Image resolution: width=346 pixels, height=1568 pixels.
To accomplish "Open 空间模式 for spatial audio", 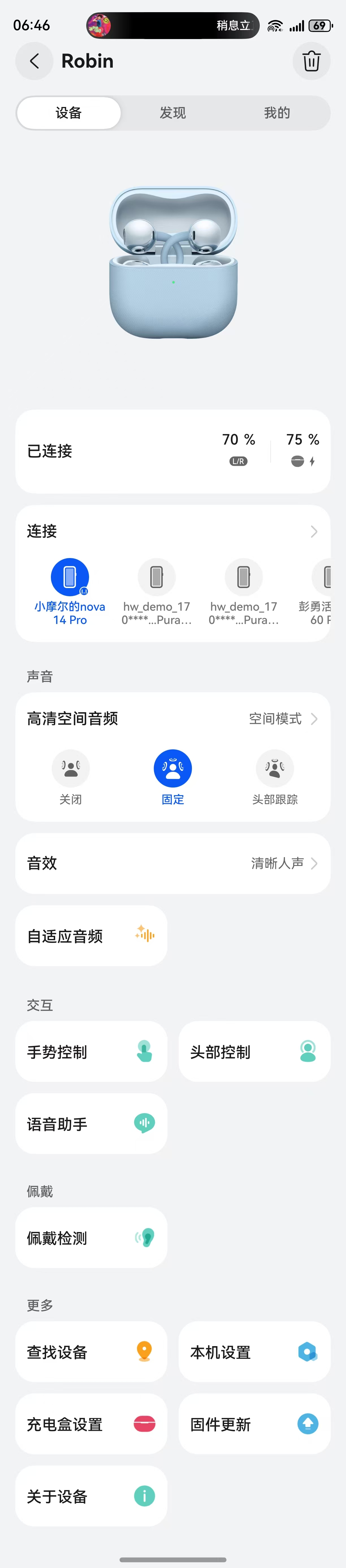I will click(x=283, y=719).
